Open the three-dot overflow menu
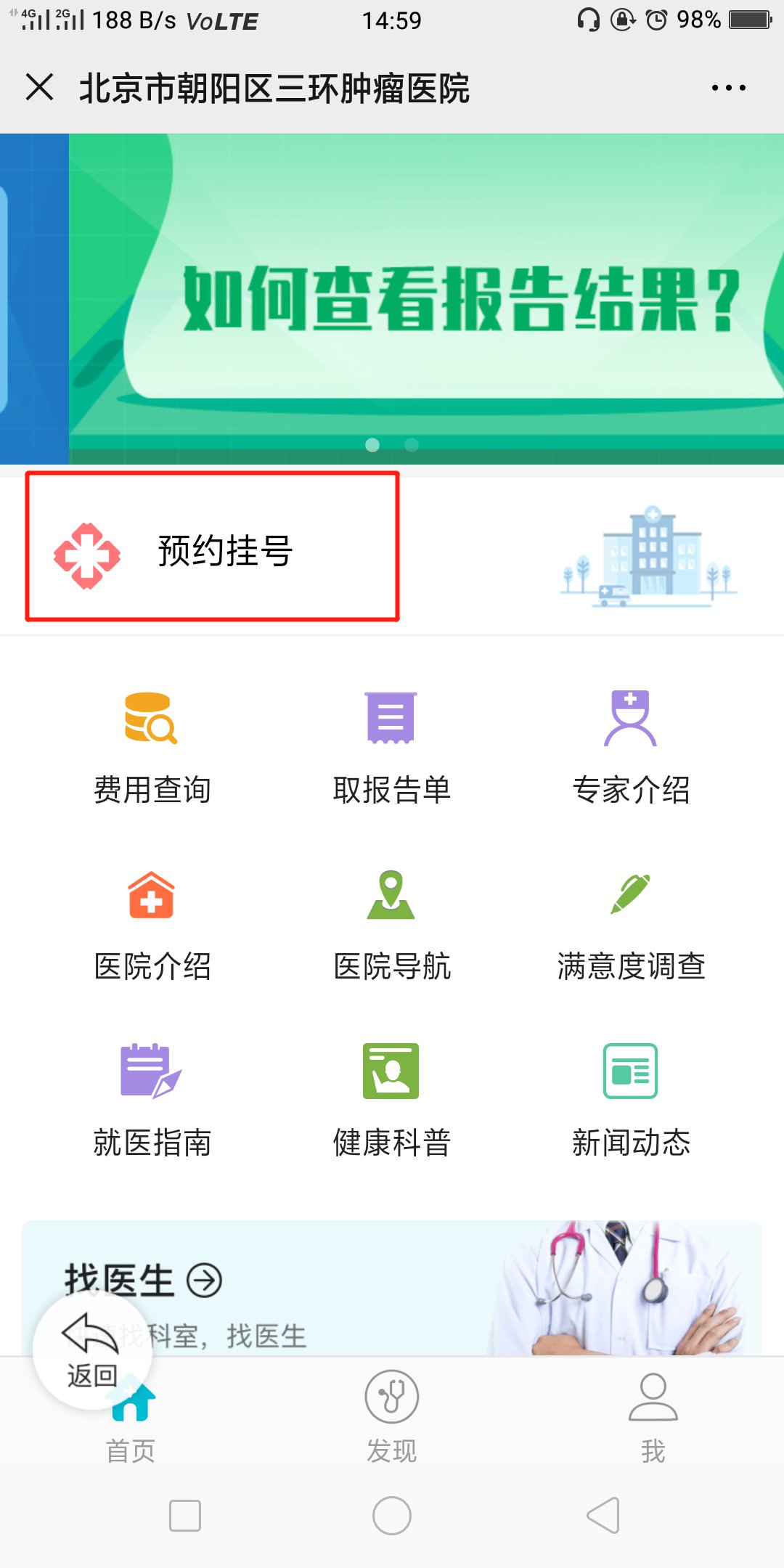The image size is (784, 1568). click(728, 88)
